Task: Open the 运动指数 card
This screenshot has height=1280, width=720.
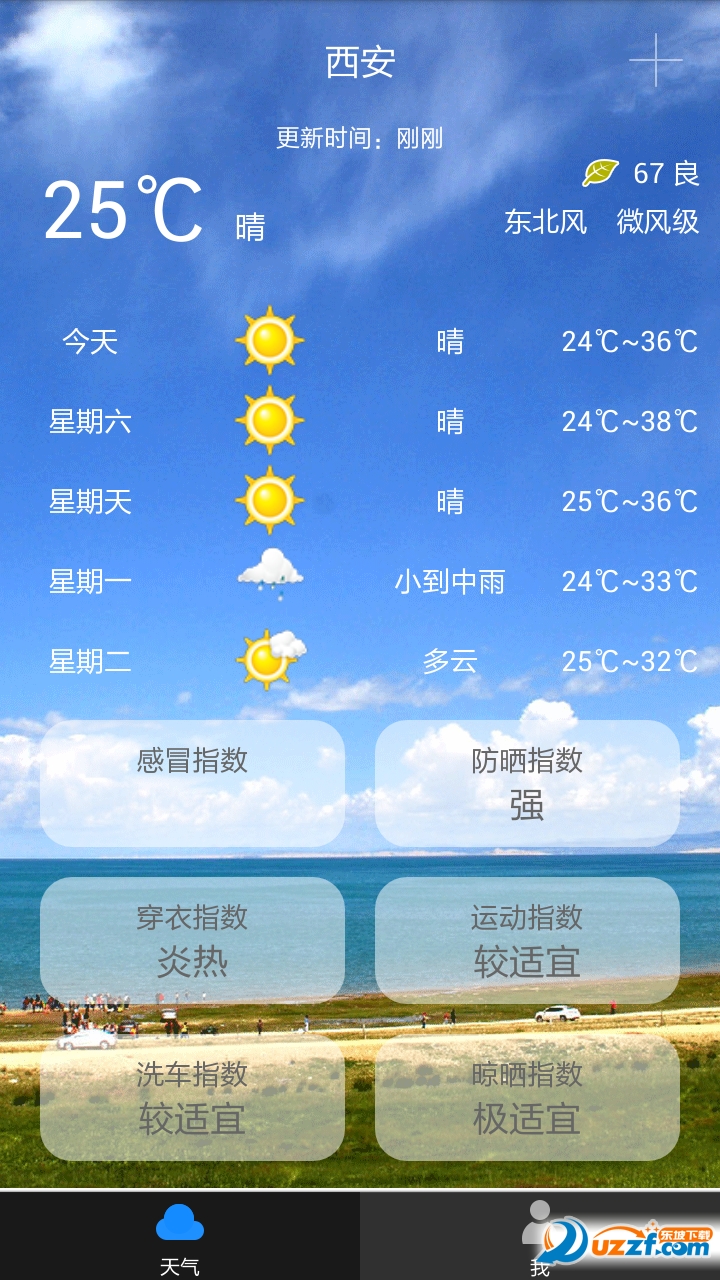Action: point(527,940)
